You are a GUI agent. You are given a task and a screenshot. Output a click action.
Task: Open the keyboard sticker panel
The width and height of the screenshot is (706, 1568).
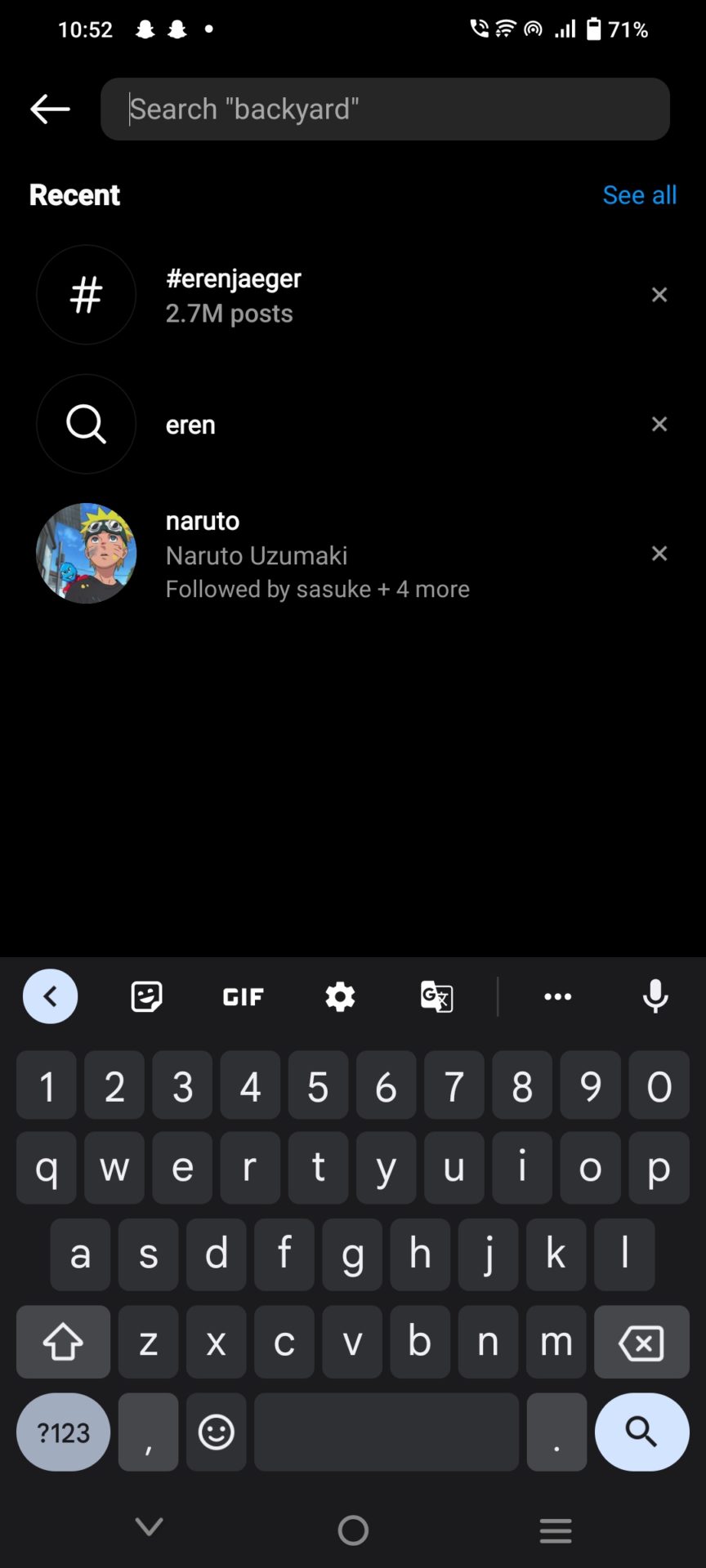click(147, 996)
